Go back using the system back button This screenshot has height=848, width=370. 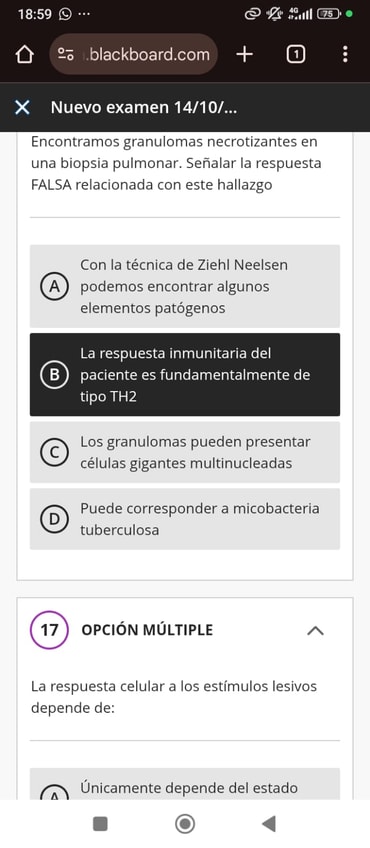click(x=269, y=824)
